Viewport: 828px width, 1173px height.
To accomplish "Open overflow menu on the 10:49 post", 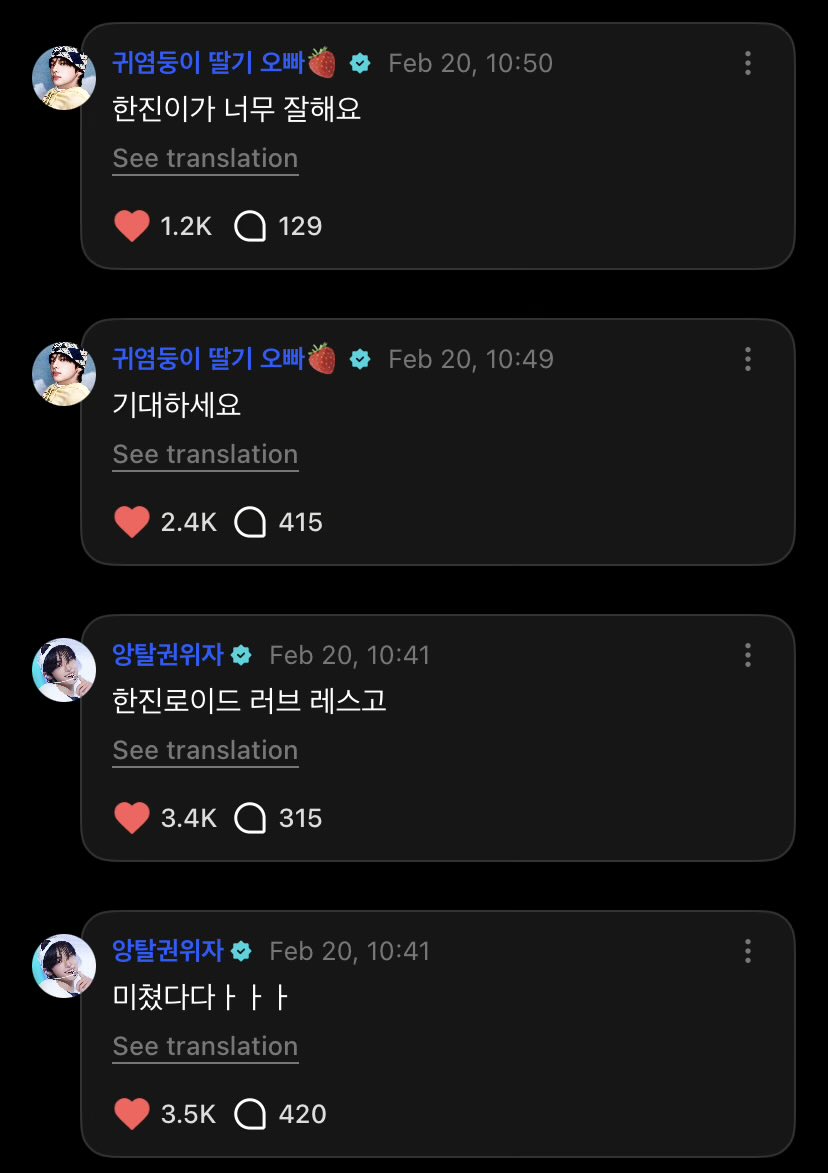I will [748, 359].
